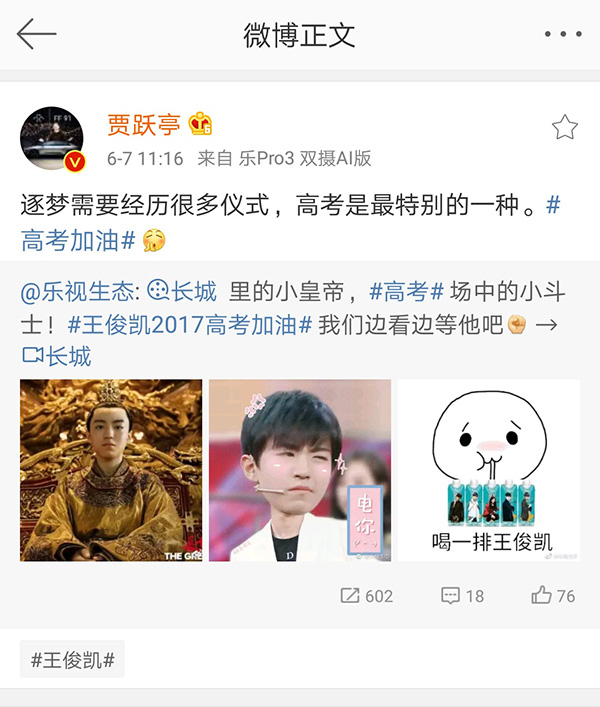
Task: Open the blue #高考加油# hashtag
Action: tap(78, 240)
